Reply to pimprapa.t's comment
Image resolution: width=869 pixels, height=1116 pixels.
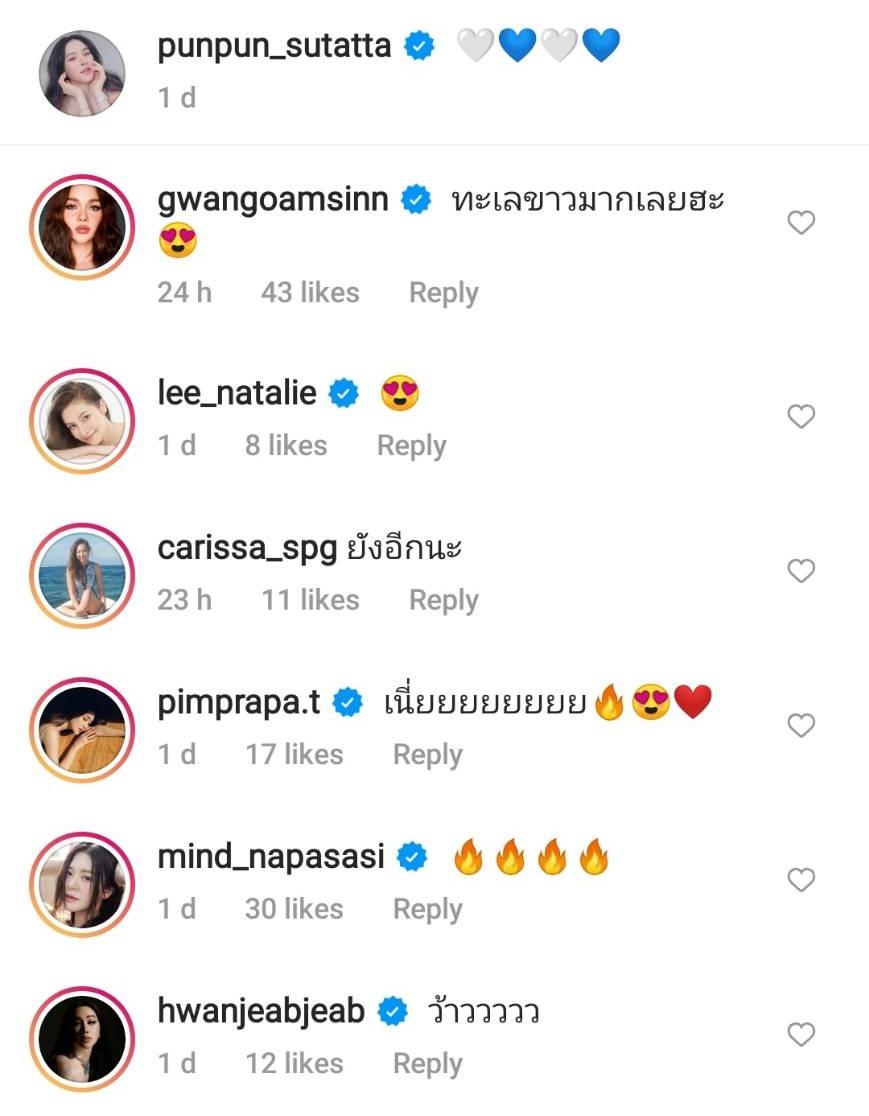click(x=427, y=755)
